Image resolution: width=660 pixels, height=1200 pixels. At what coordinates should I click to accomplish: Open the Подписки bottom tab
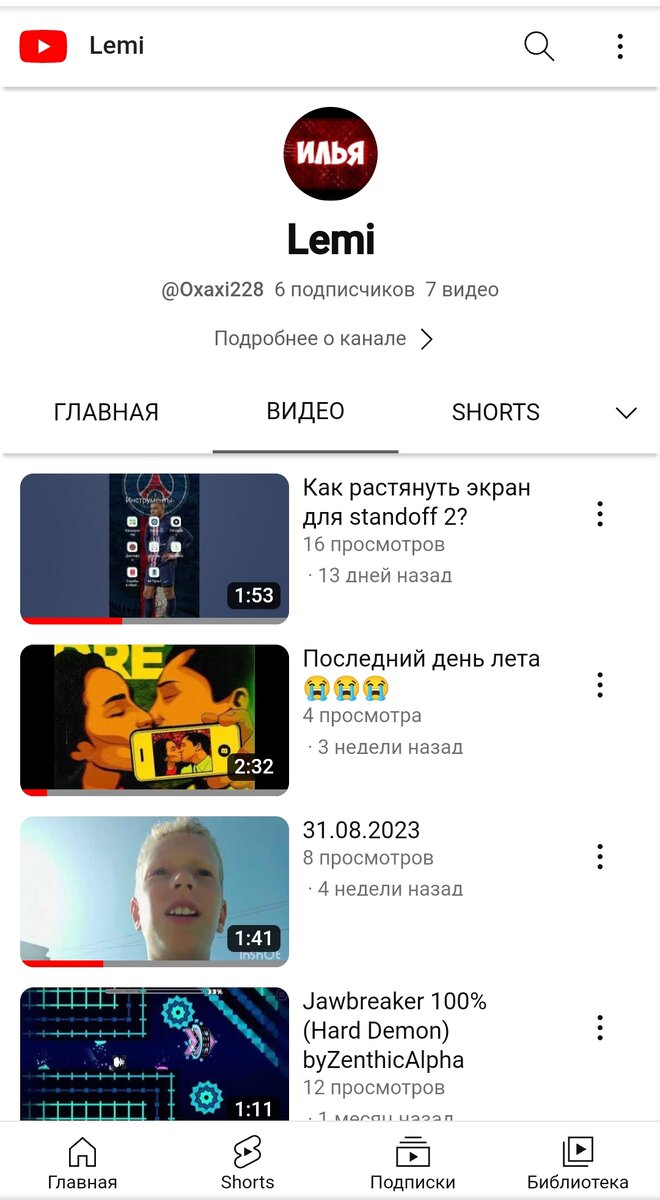[412, 1164]
